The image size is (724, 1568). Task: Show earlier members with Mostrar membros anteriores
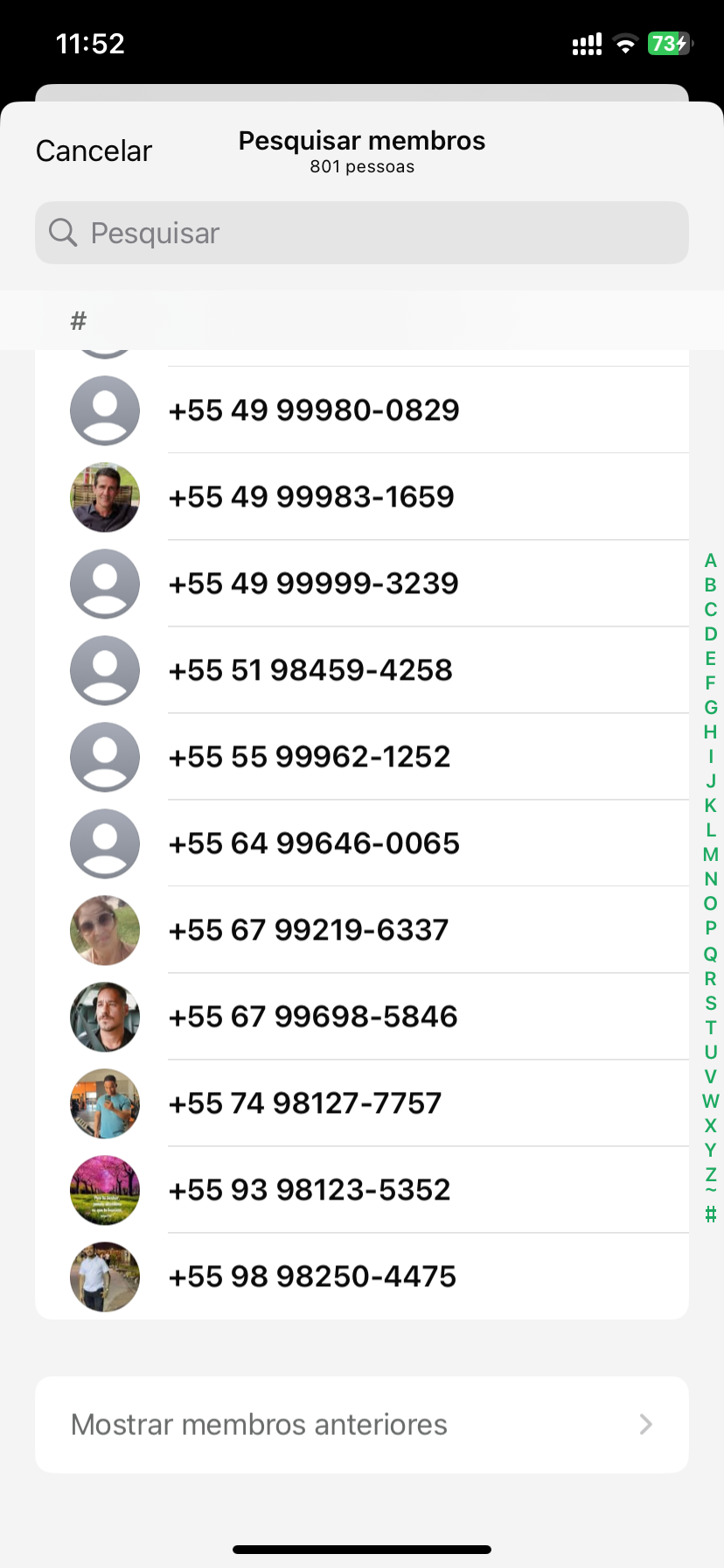[362, 1424]
